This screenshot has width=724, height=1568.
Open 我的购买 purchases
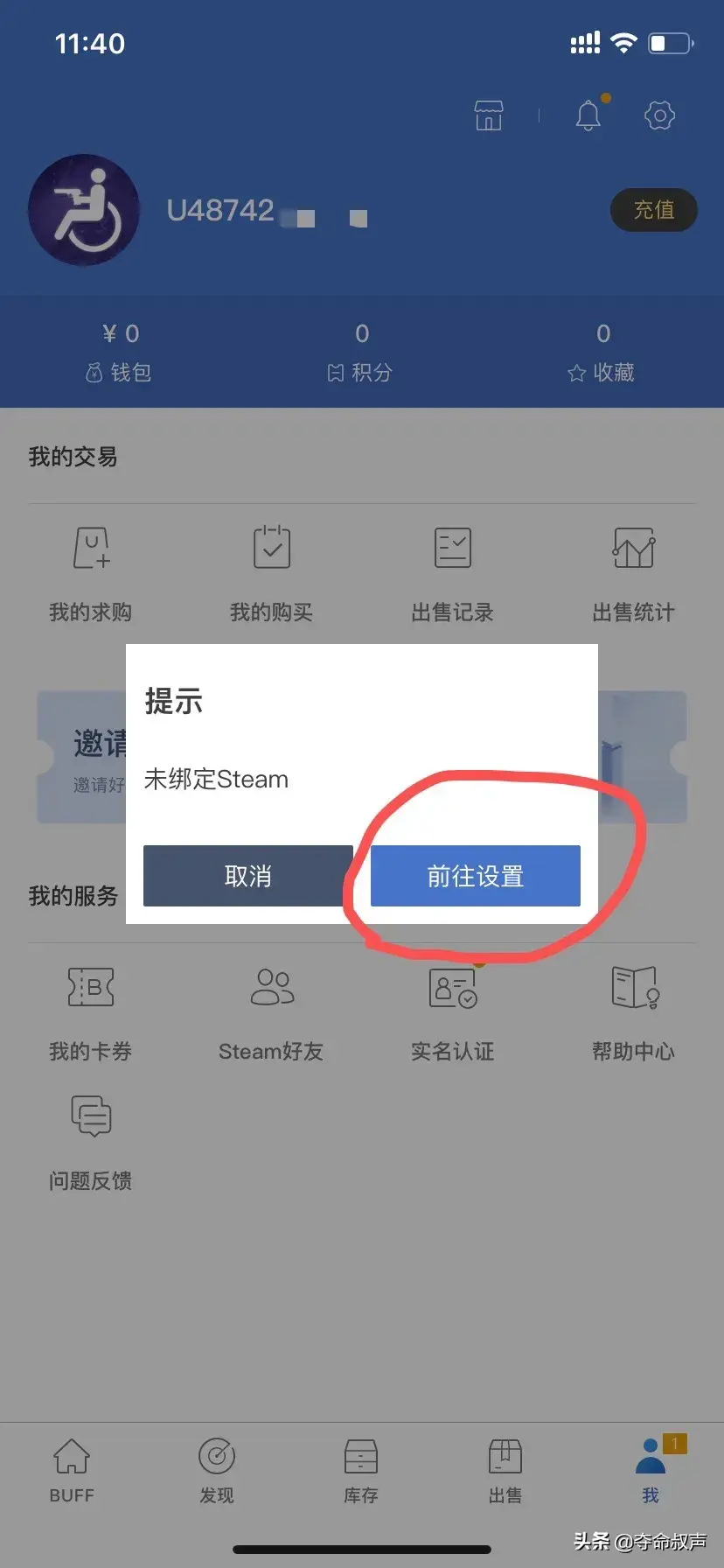click(x=271, y=570)
